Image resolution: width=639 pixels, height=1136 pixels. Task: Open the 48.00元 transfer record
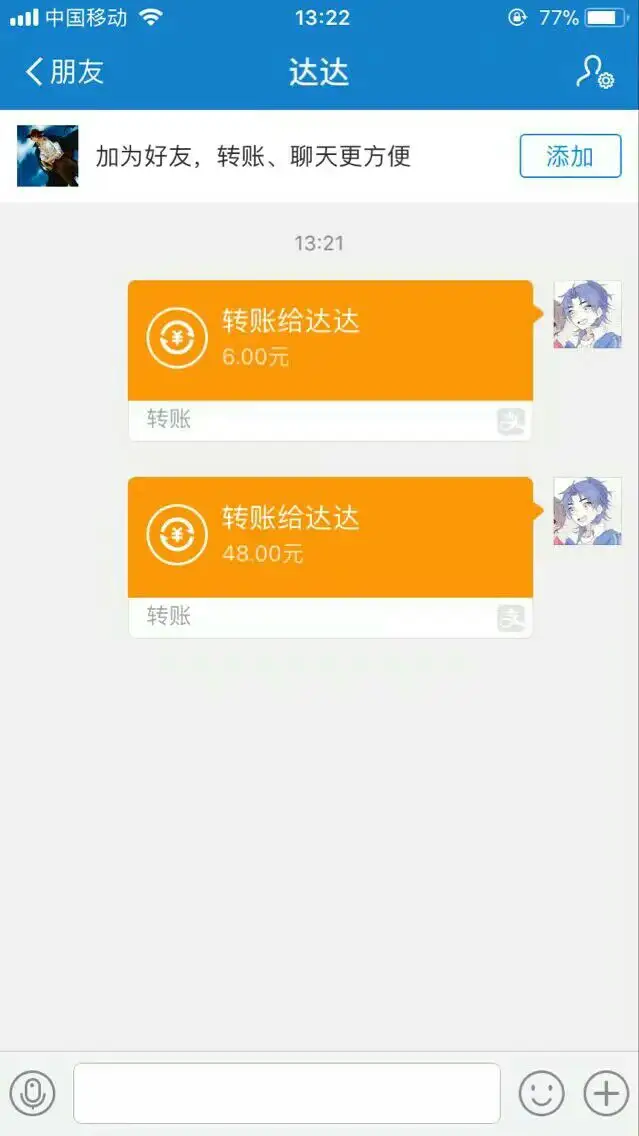(330, 538)
